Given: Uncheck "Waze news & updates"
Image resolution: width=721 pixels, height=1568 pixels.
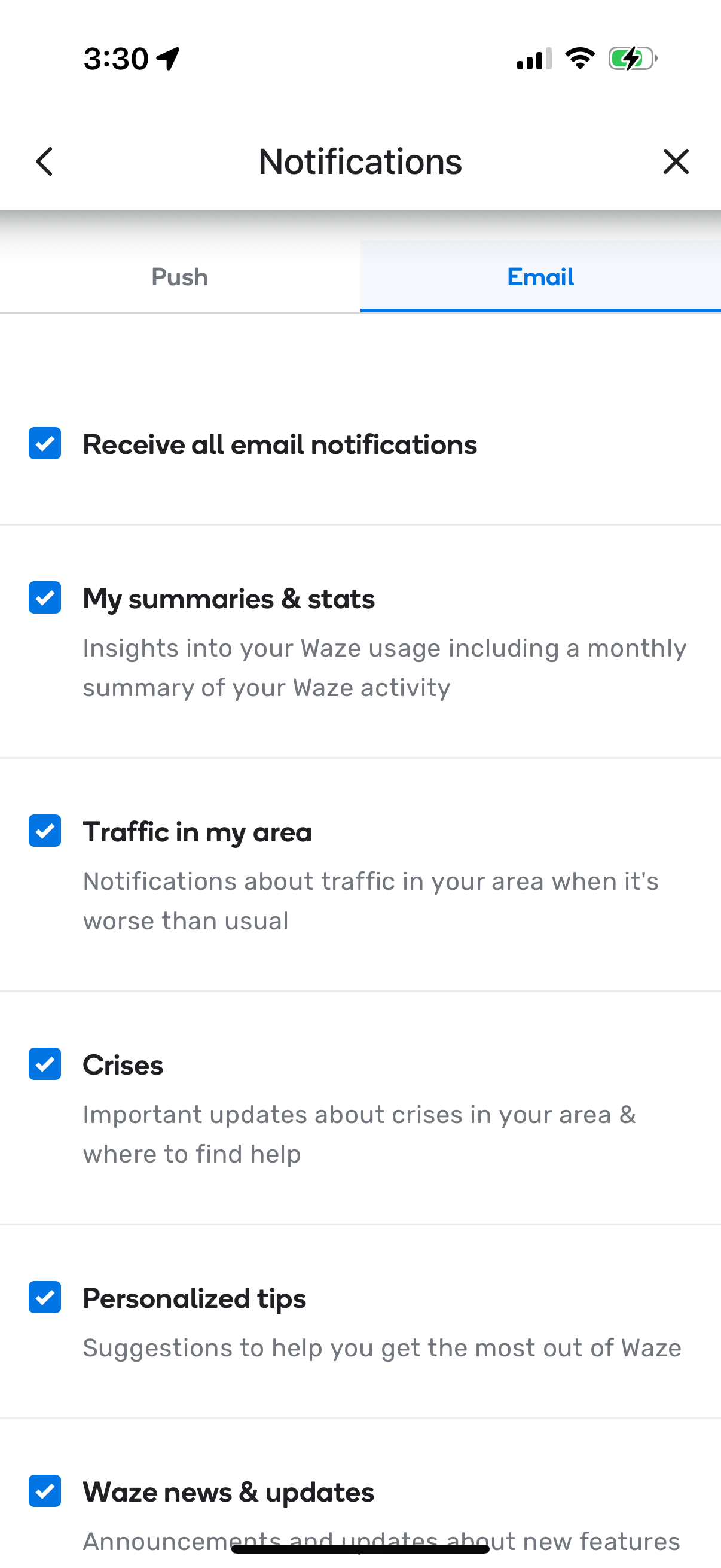Looking at the screenshot, I should (x=44, y=1492).
